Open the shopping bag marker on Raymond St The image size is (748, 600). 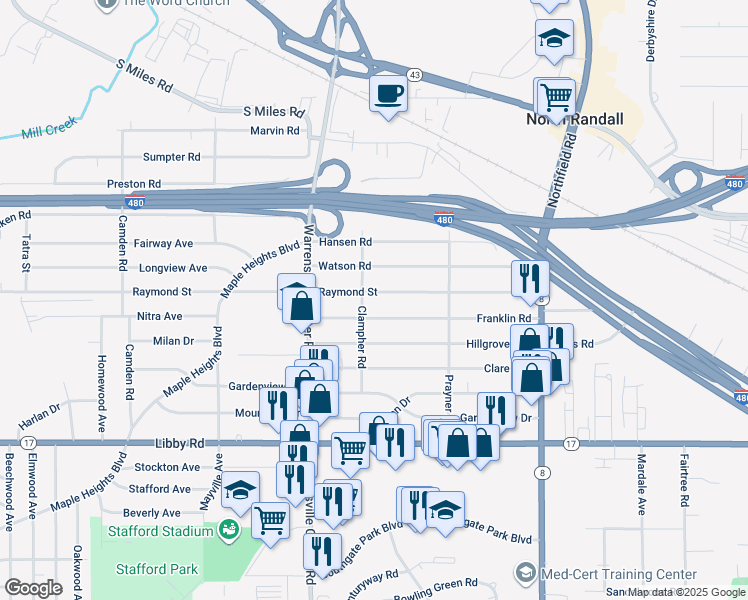[300, 305]
